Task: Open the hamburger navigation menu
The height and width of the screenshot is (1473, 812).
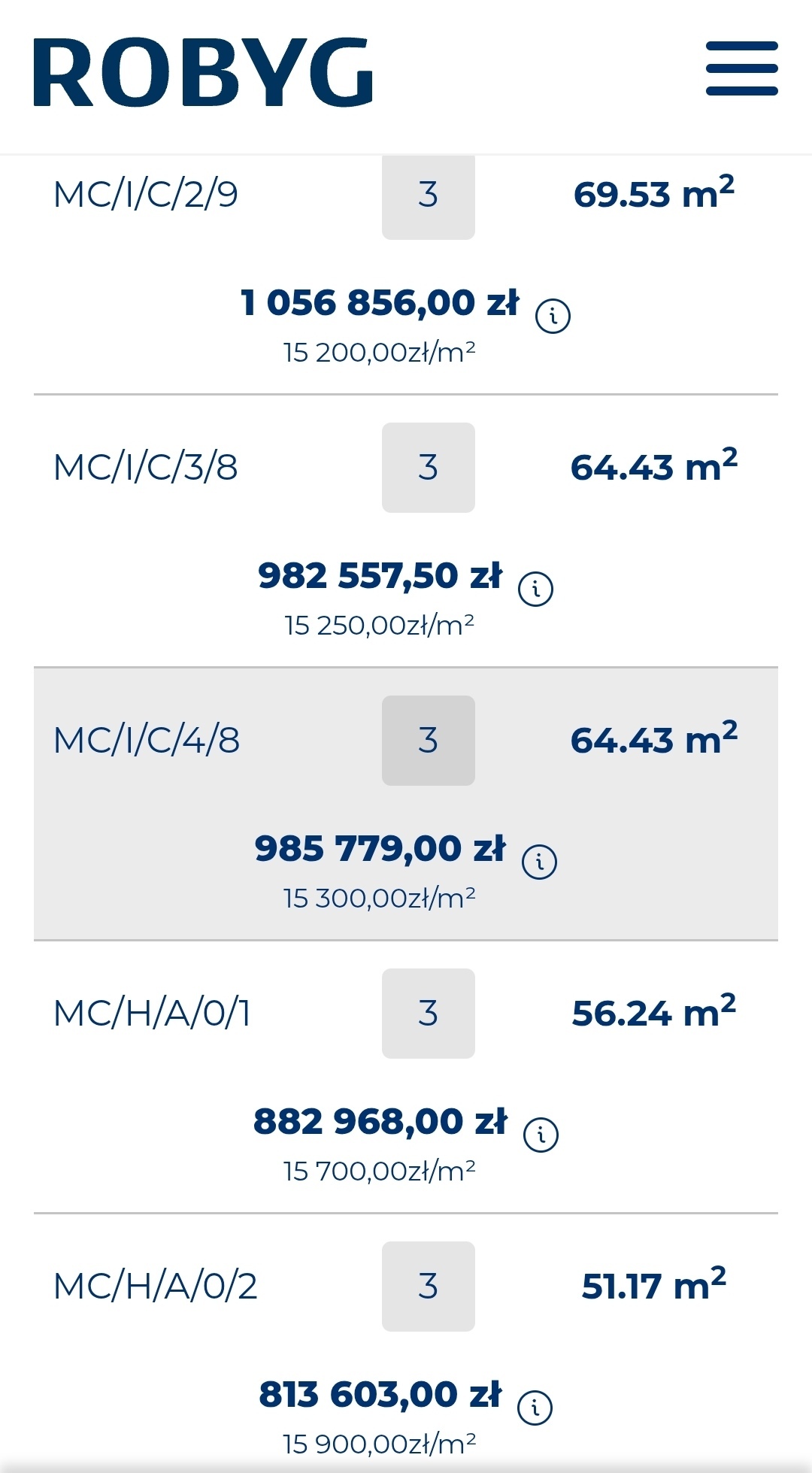Action: click(x=741, y=68)
